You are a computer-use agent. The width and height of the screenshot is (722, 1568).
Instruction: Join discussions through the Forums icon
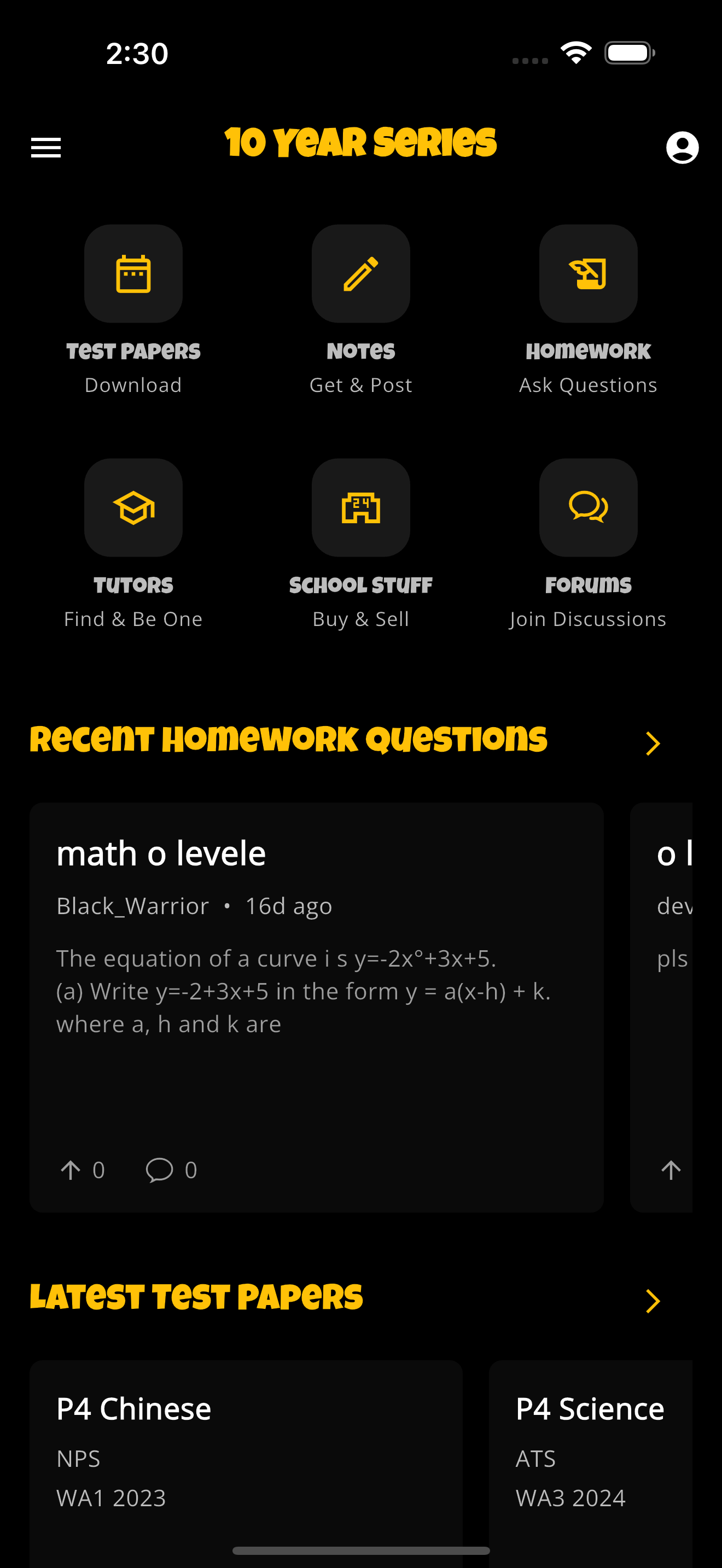[x=587, y=507]
